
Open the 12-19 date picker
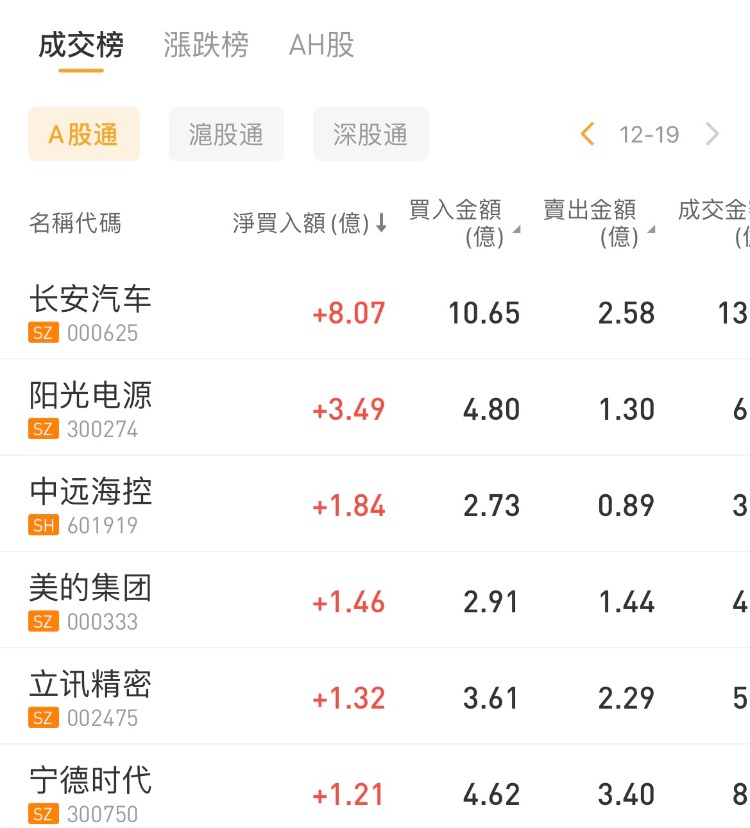pyautogui.click(x=649, y=134)
